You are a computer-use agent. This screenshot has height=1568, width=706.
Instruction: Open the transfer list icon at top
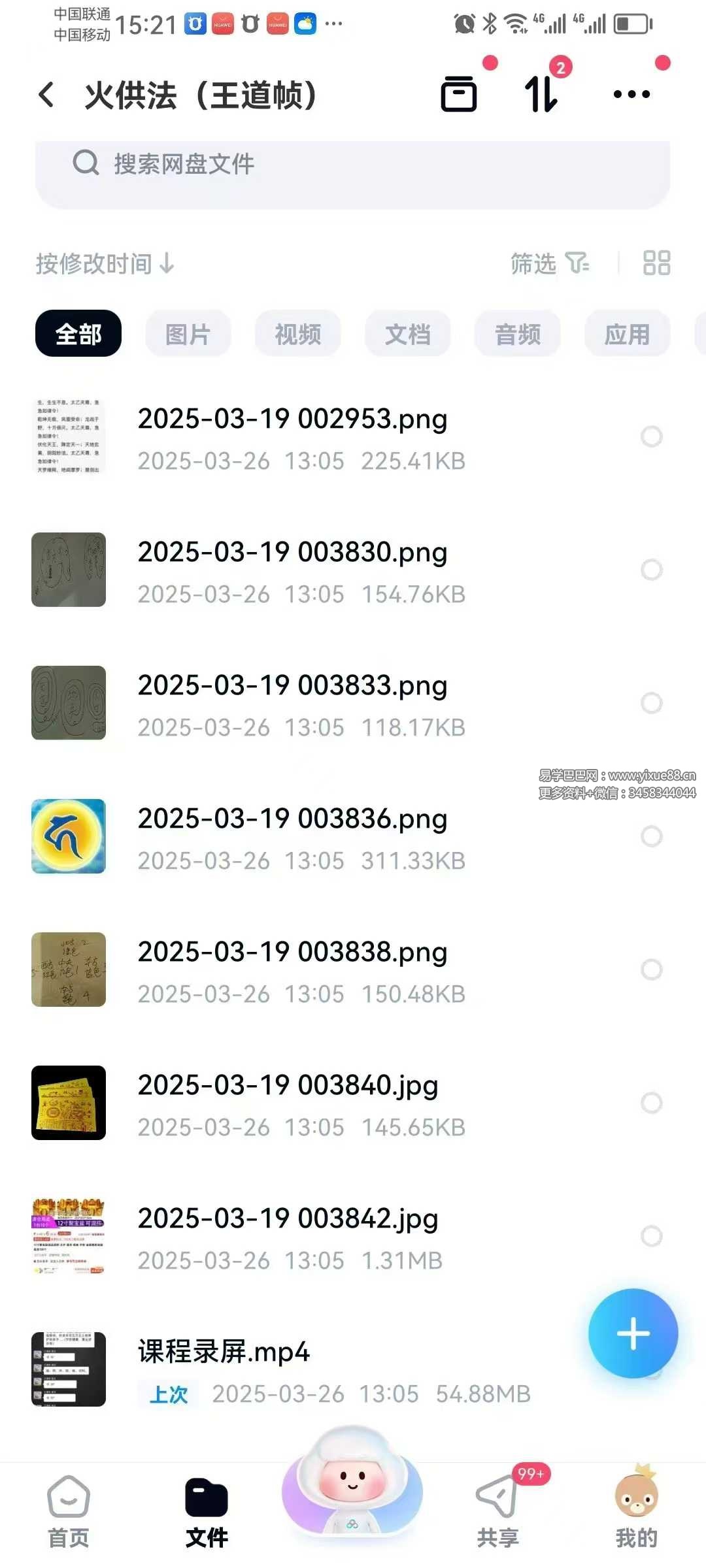click(x=459, y=94)
